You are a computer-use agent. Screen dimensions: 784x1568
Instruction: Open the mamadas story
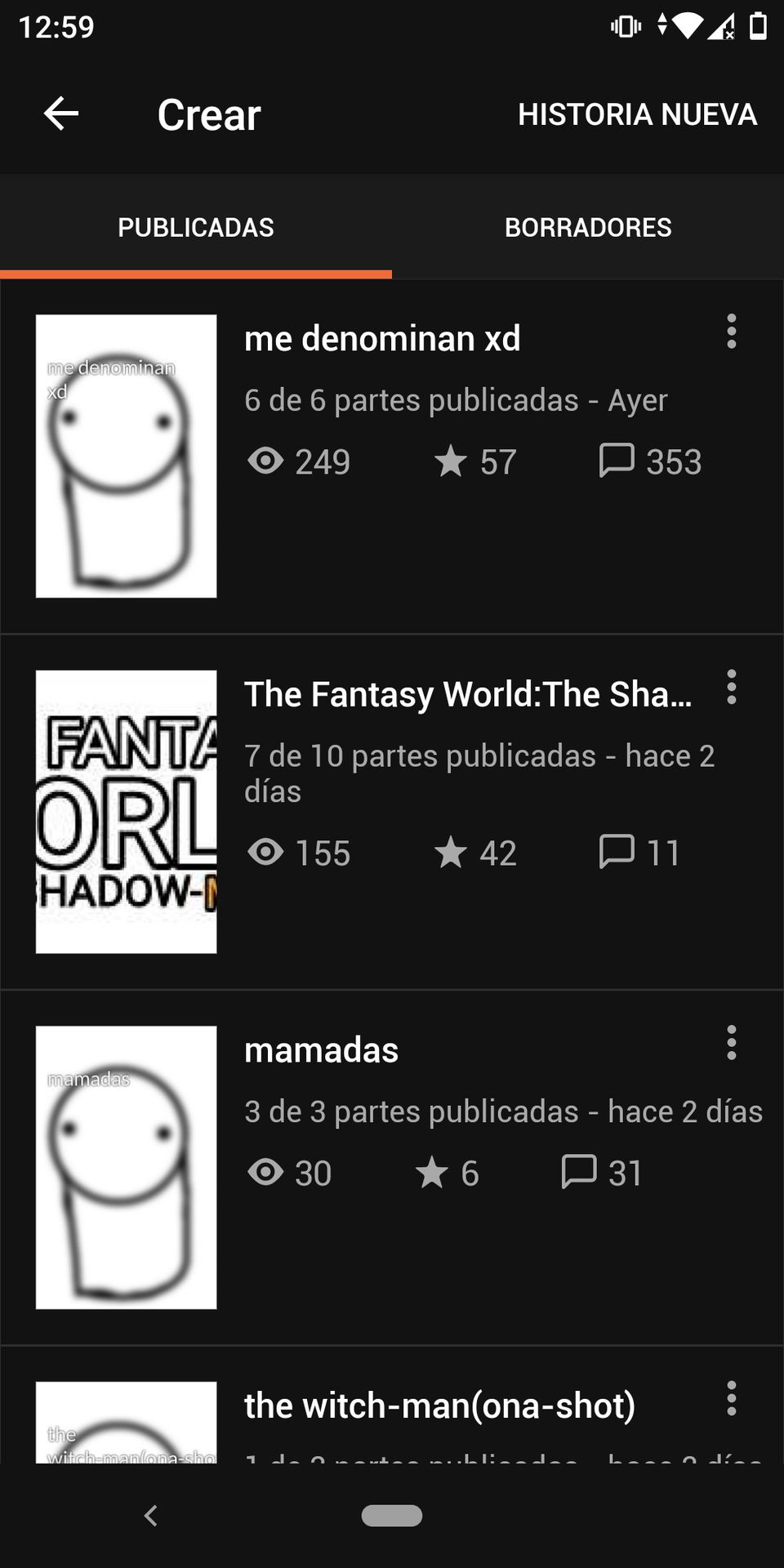tap(392, 1168)
